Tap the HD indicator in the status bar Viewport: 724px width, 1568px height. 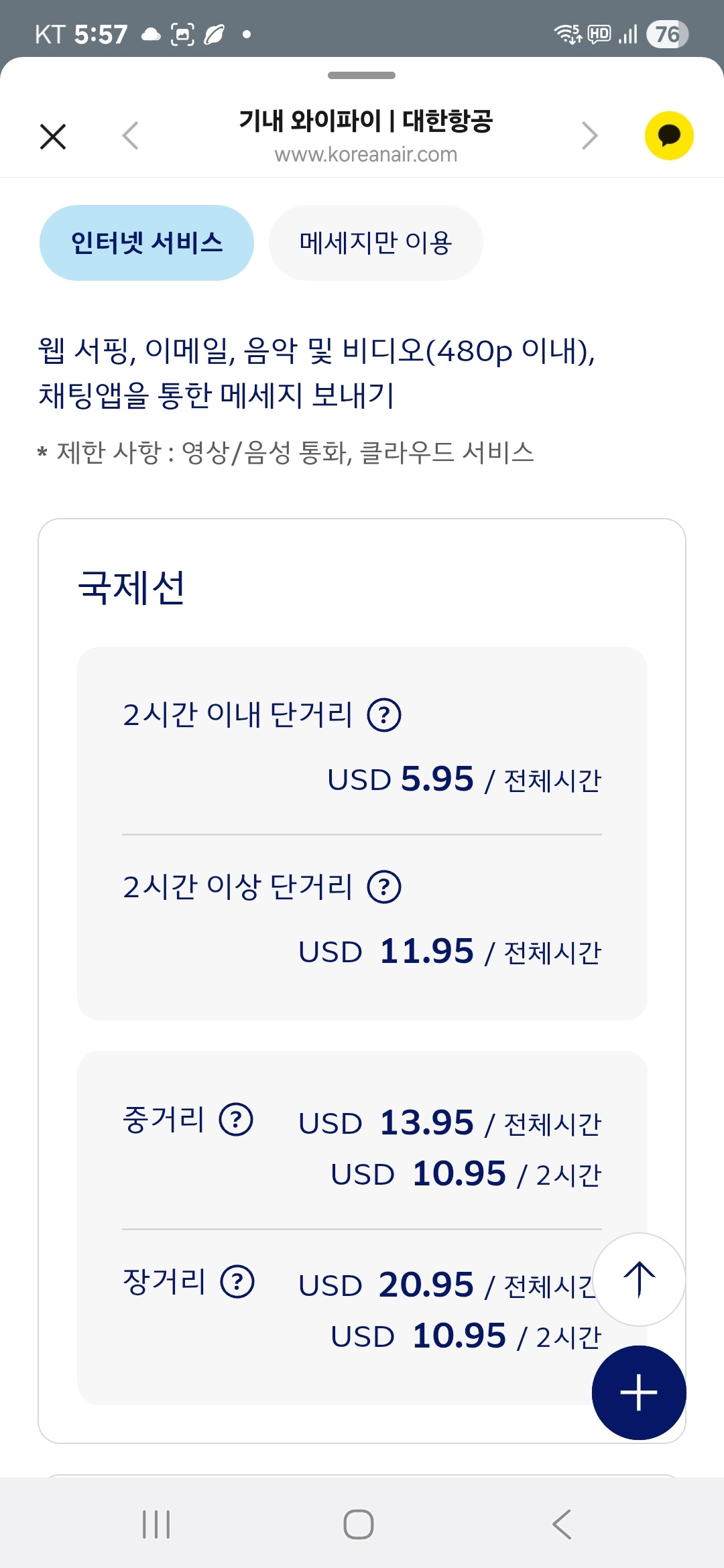tap(597, 32)
